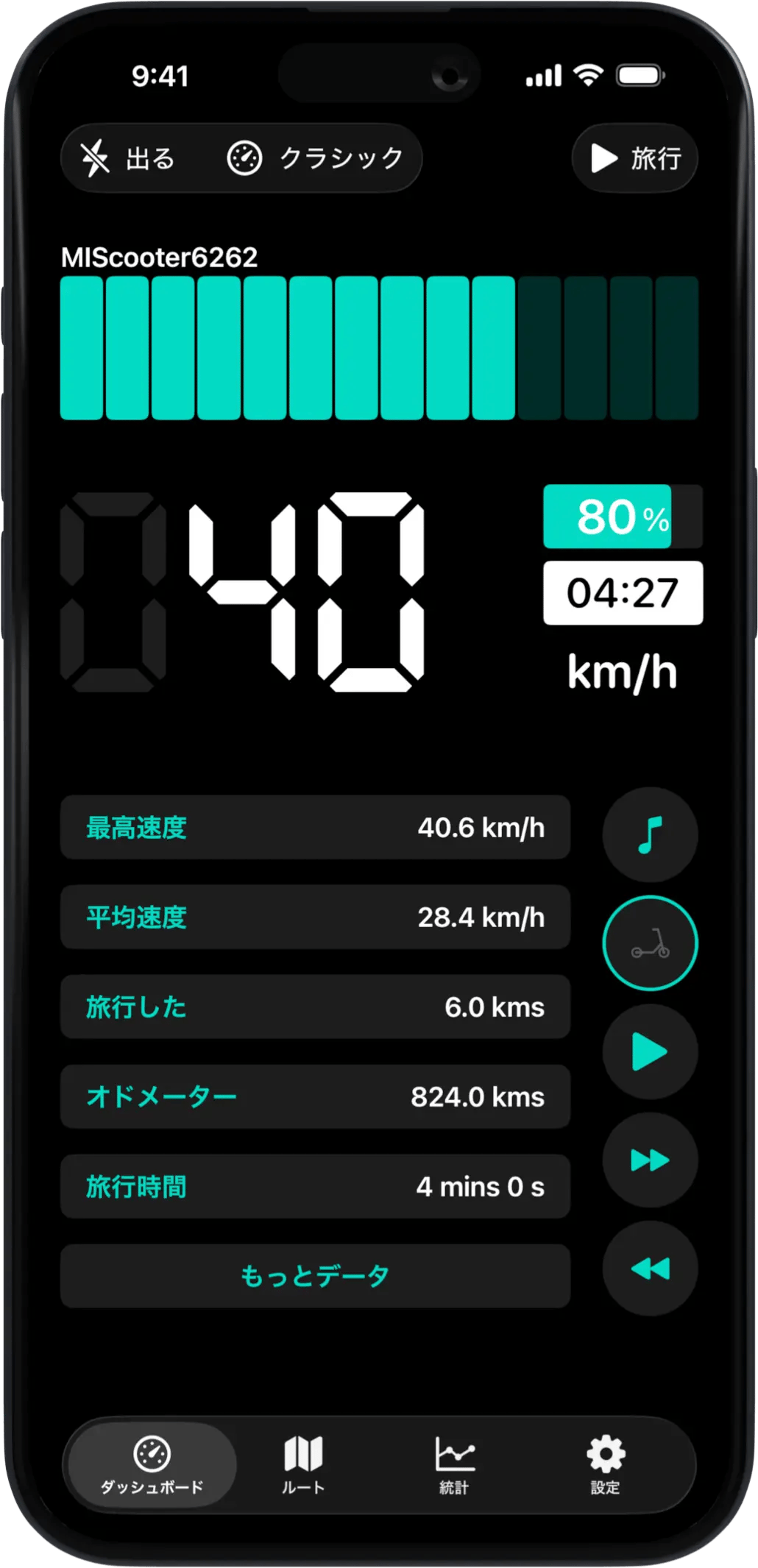
Task: Start a trip with the 旅行 button
Action: (635, 158)
